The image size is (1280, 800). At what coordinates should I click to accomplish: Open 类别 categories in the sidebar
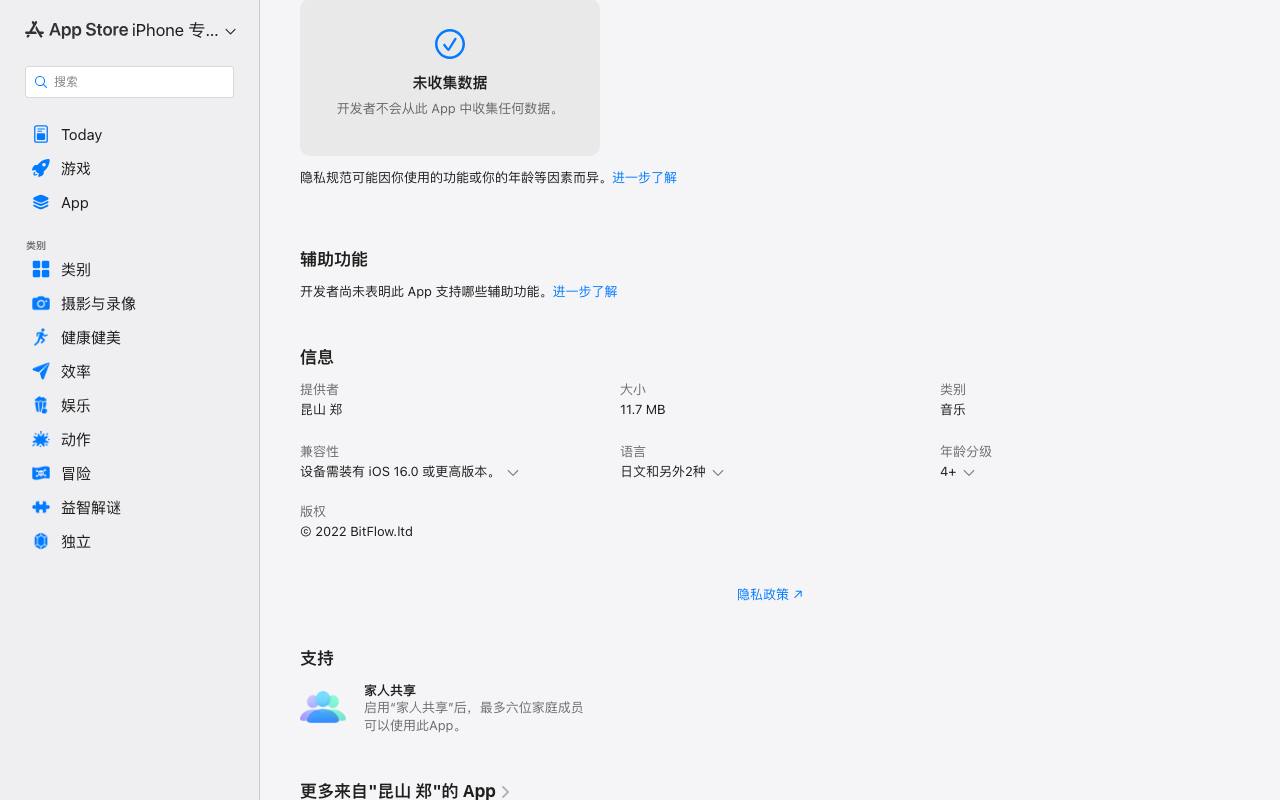point(129,269)
